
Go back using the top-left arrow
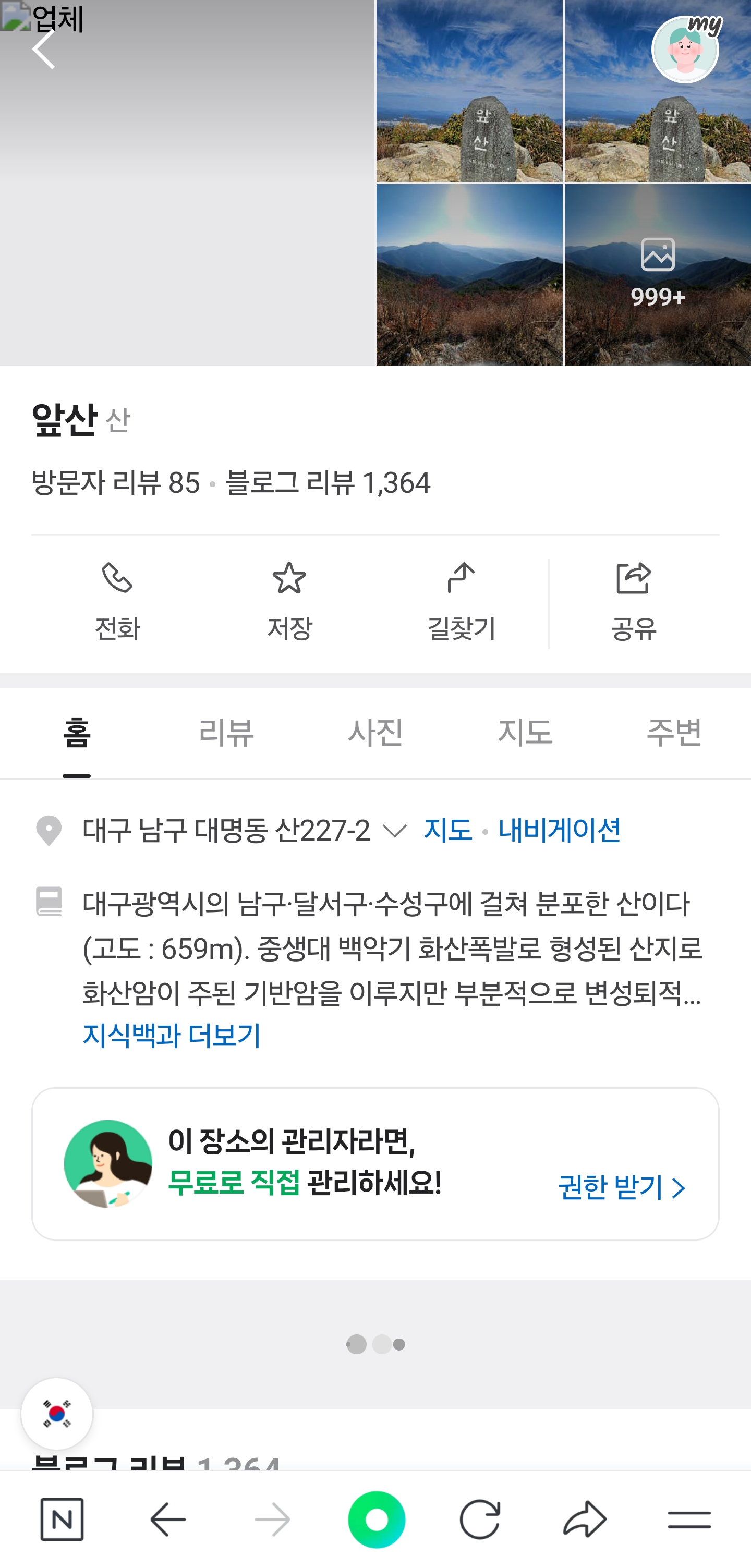44,48
